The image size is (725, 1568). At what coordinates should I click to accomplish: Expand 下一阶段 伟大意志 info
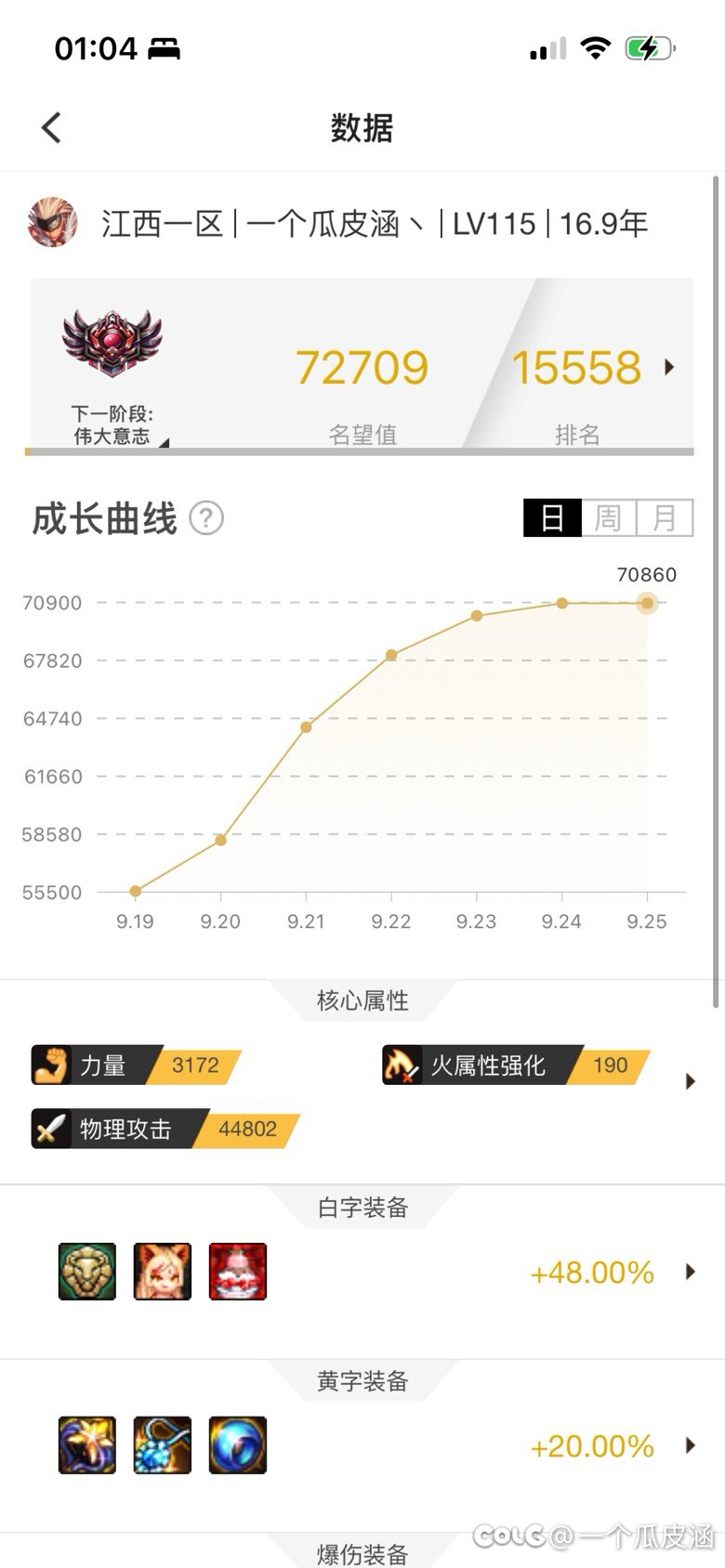[x=164, y=443]
